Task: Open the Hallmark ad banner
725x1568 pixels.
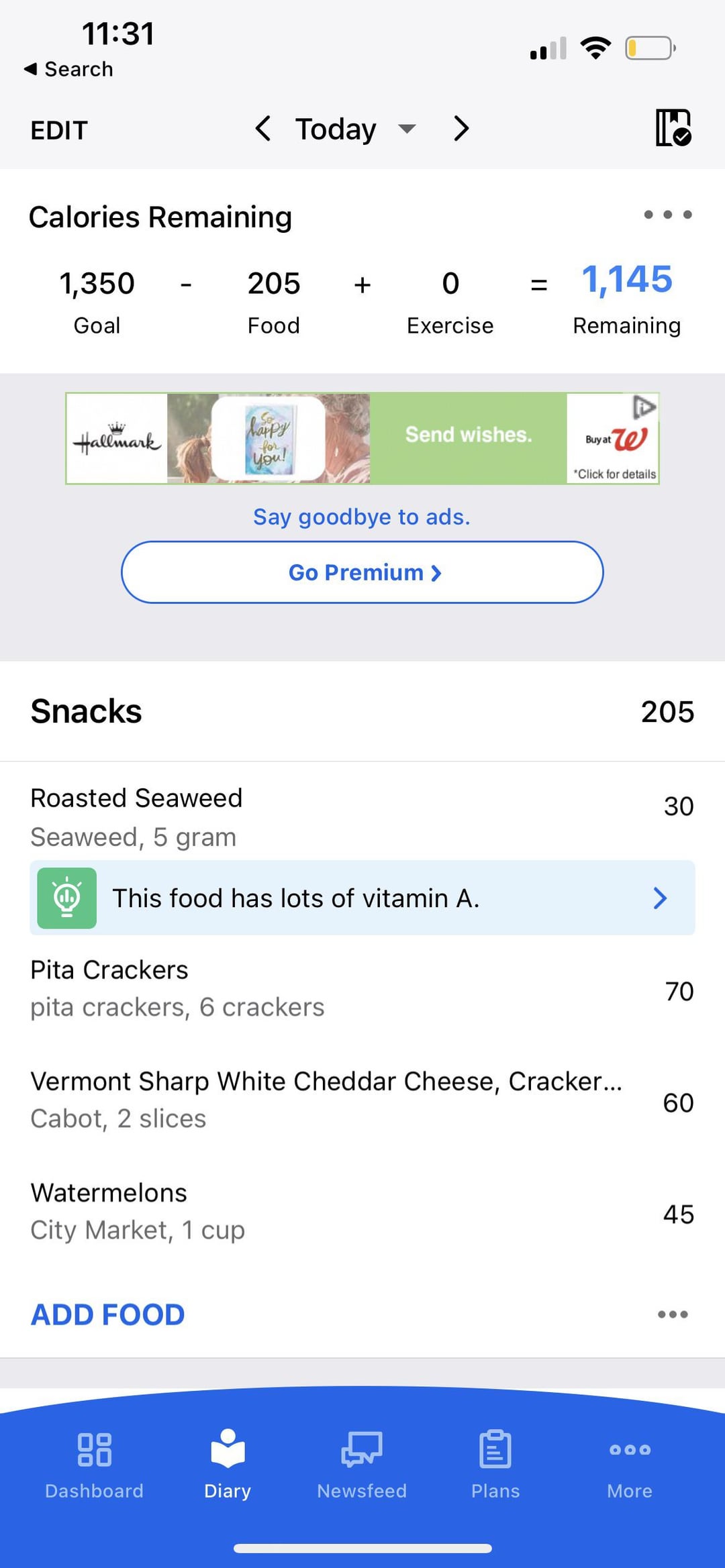Action: (x=362, y=438)
